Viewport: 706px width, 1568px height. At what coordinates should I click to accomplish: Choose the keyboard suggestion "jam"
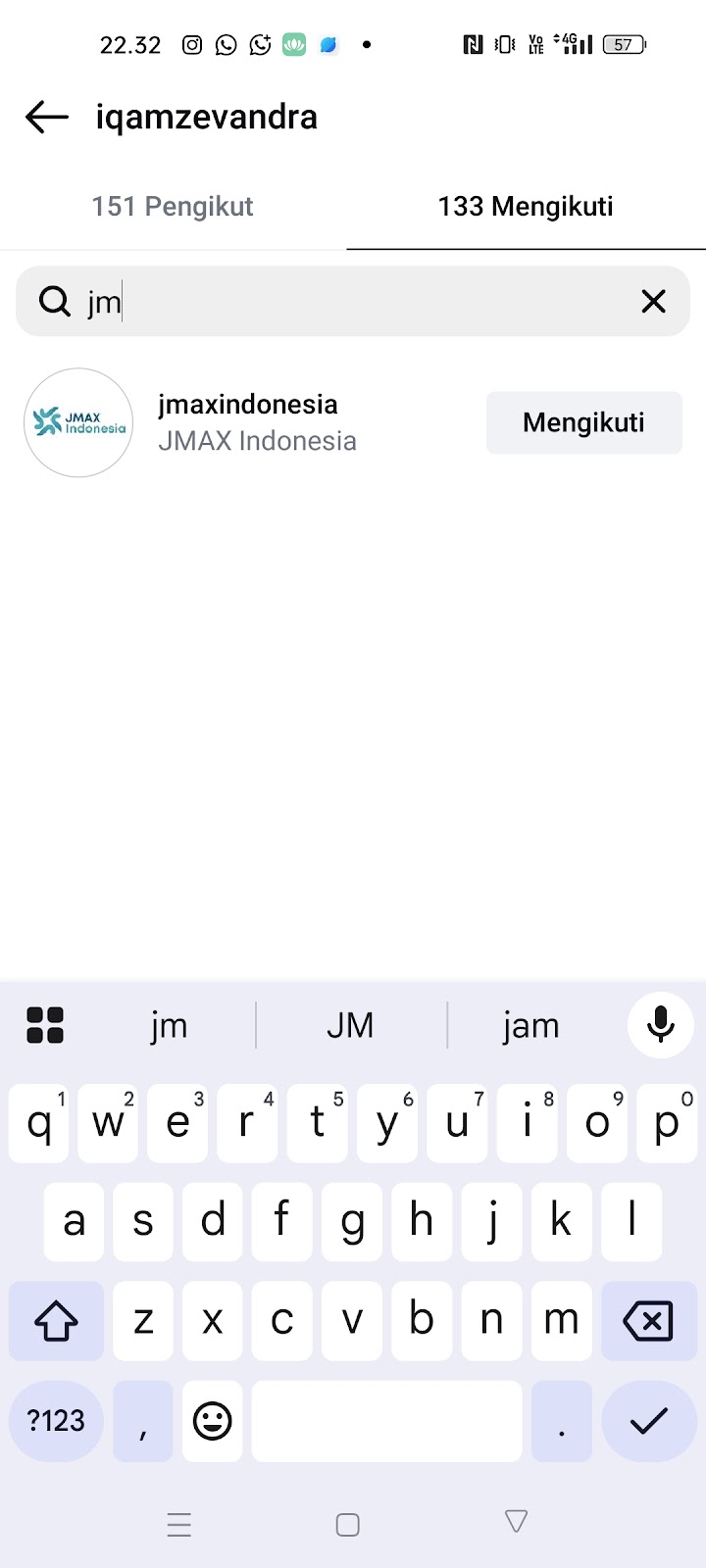point(530,1026)
